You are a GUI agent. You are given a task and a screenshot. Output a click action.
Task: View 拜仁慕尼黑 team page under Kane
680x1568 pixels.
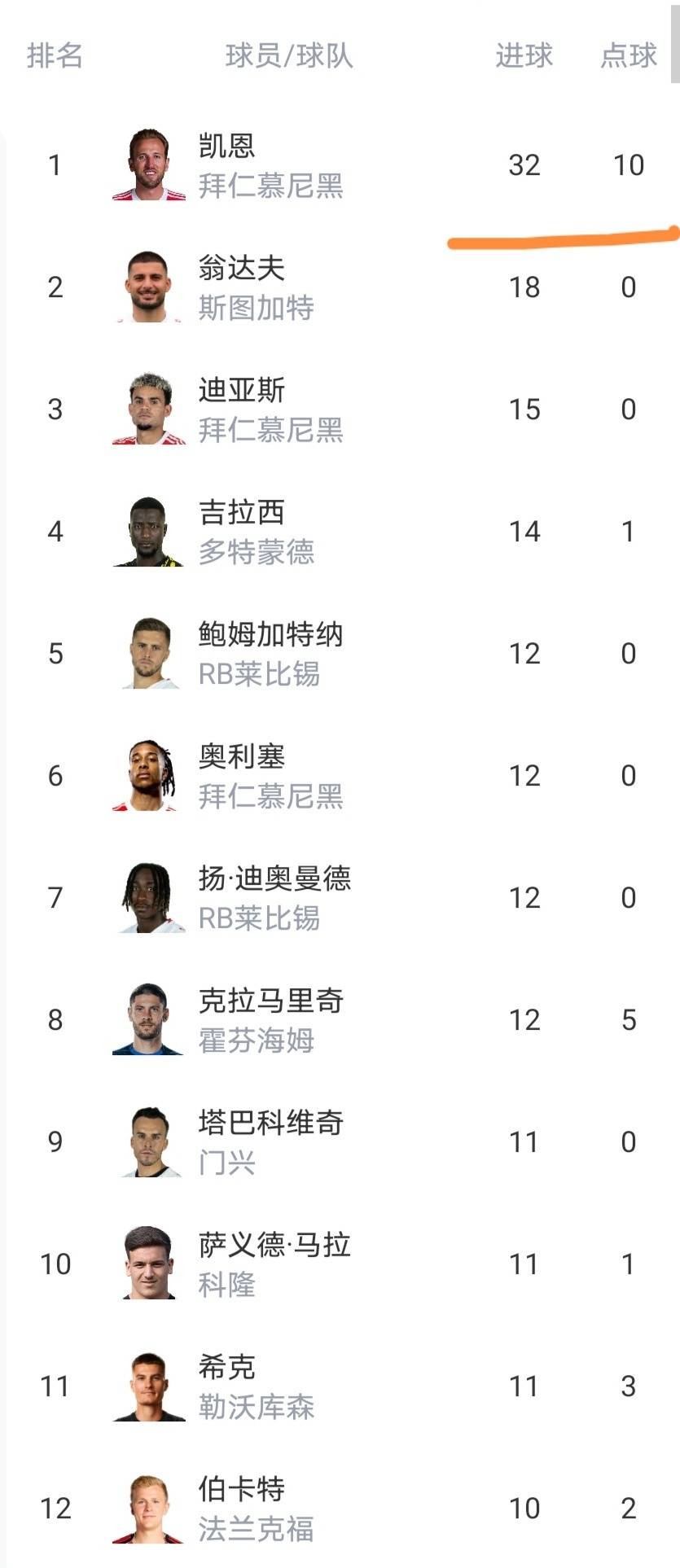(x=273, y=186)
